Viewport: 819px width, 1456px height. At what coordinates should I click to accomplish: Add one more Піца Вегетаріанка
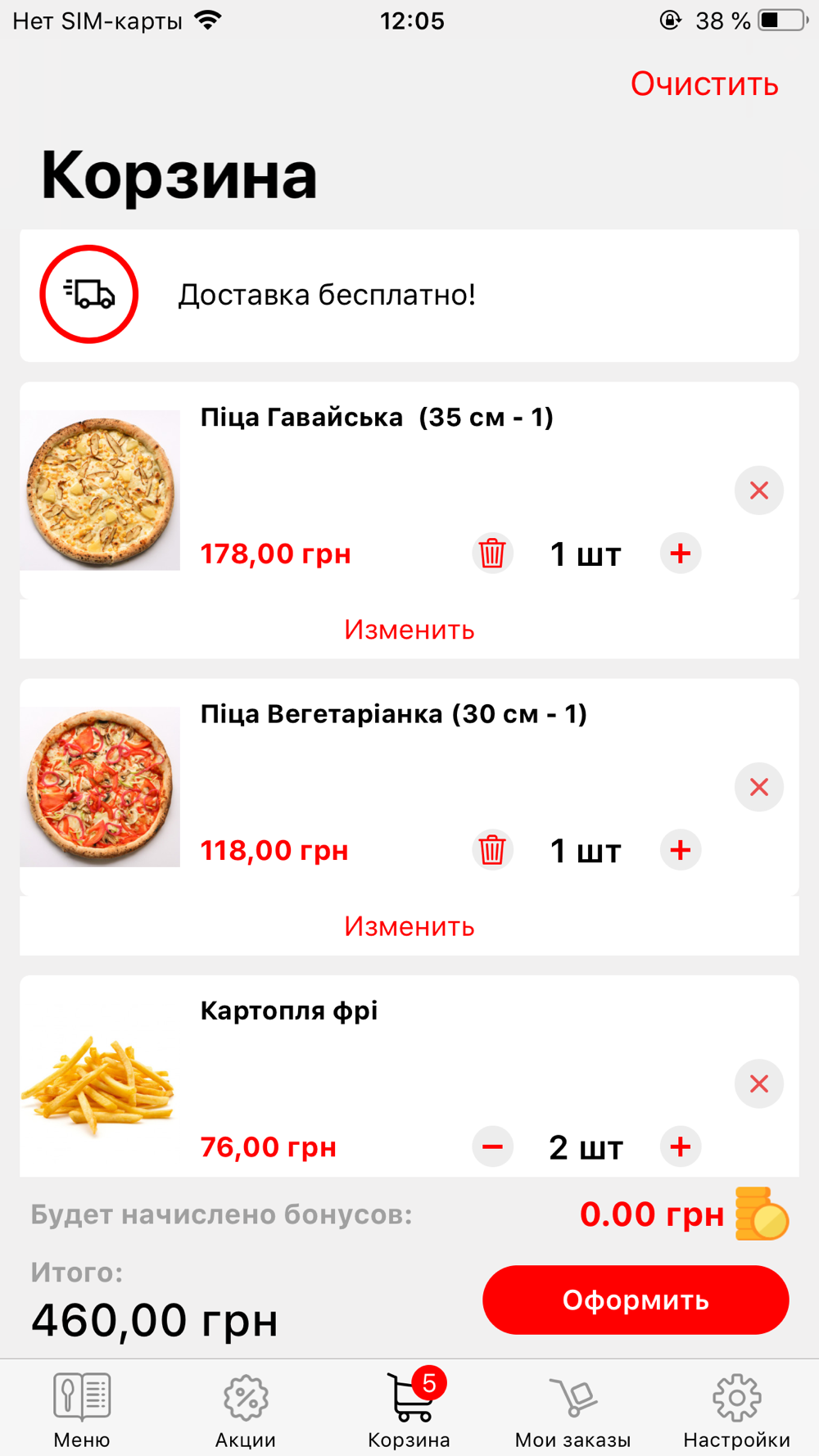click(681, 850)
